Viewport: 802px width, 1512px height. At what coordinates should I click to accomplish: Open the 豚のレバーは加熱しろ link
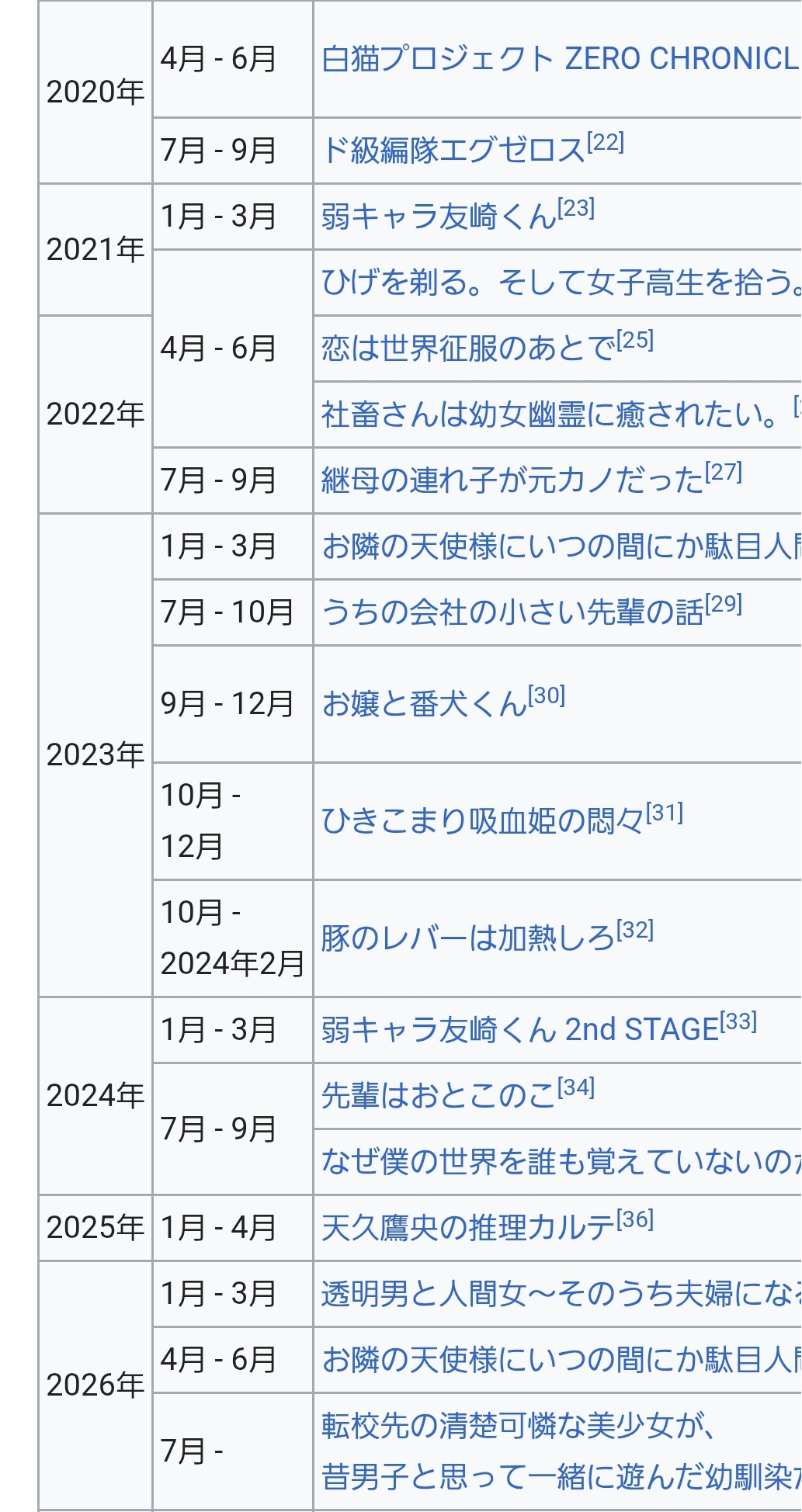tap(468, 938)
